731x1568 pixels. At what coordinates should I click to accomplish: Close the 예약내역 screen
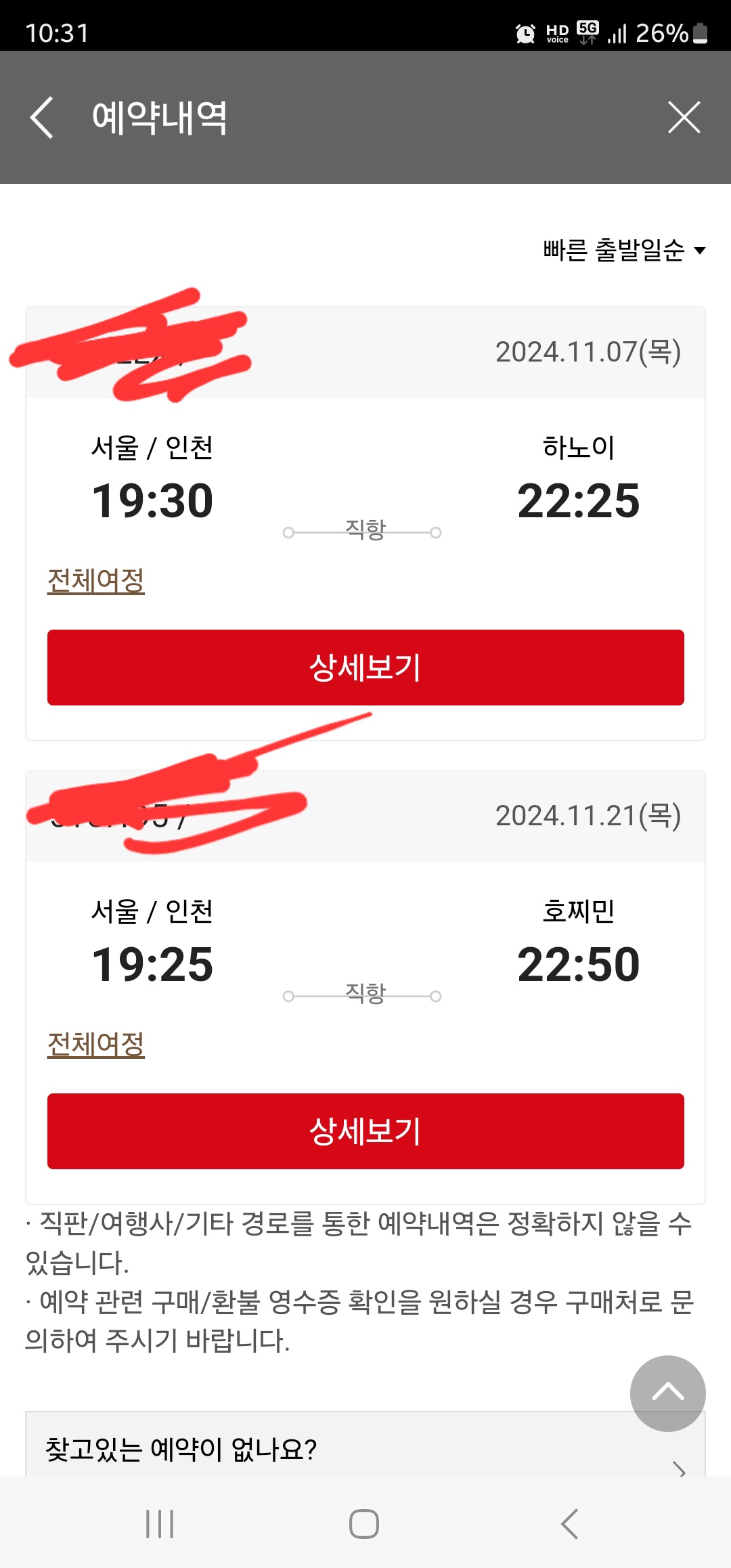[x=684, y=118]
